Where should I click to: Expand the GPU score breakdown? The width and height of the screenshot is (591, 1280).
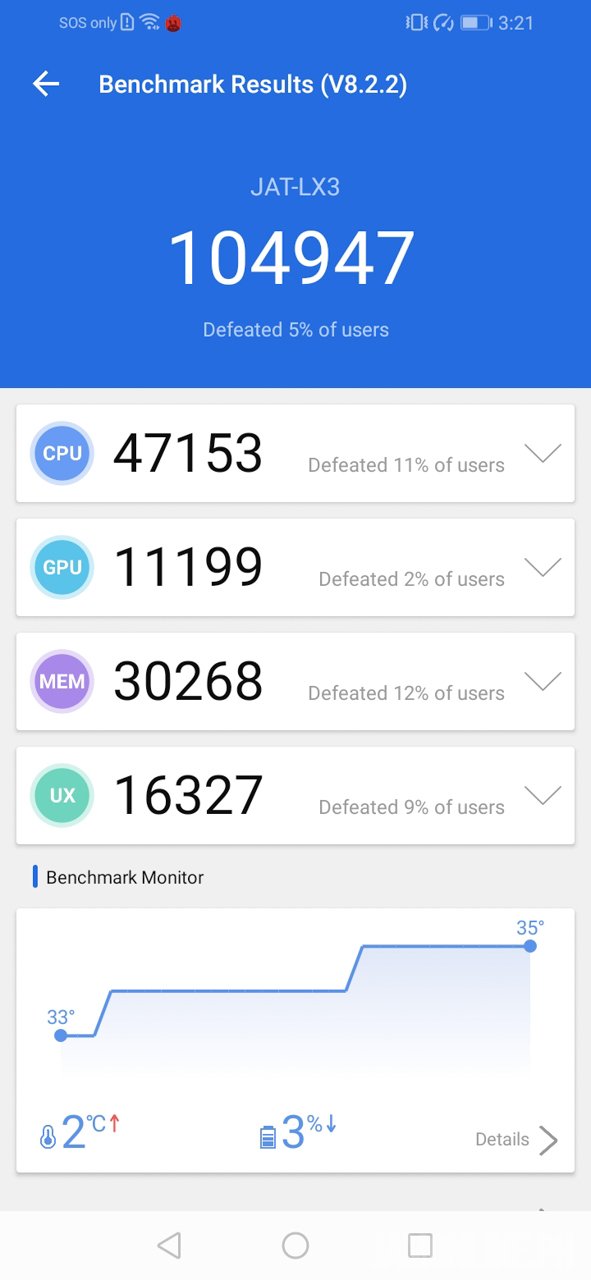[543, 568]
